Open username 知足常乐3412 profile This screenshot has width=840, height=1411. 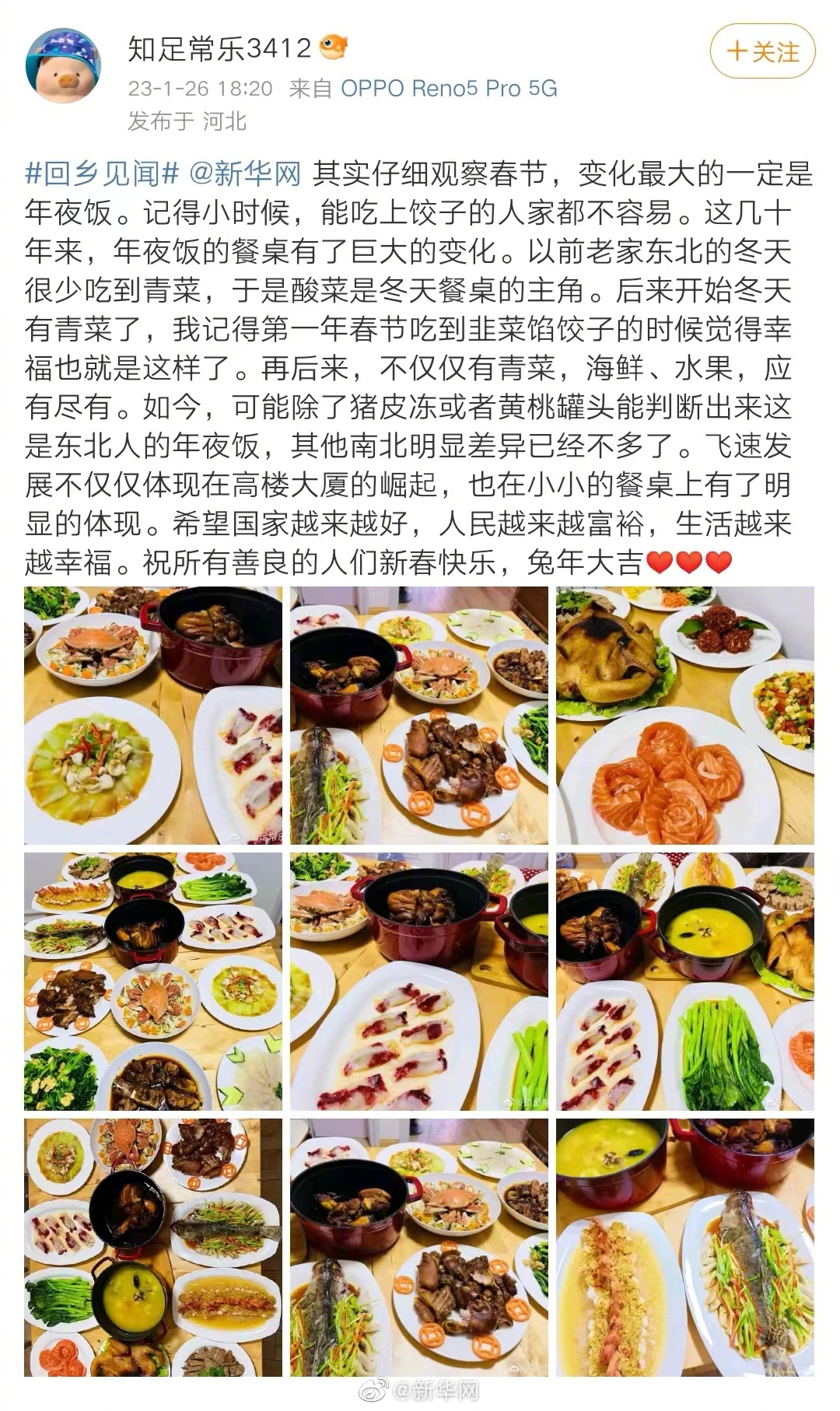(219, 49)
